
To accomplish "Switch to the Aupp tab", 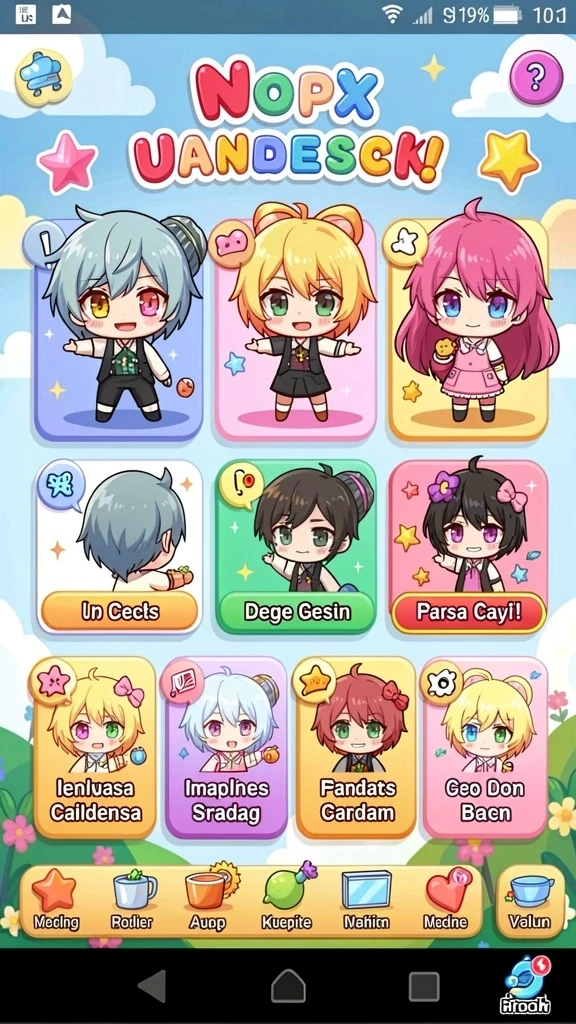I will (208, 901).
